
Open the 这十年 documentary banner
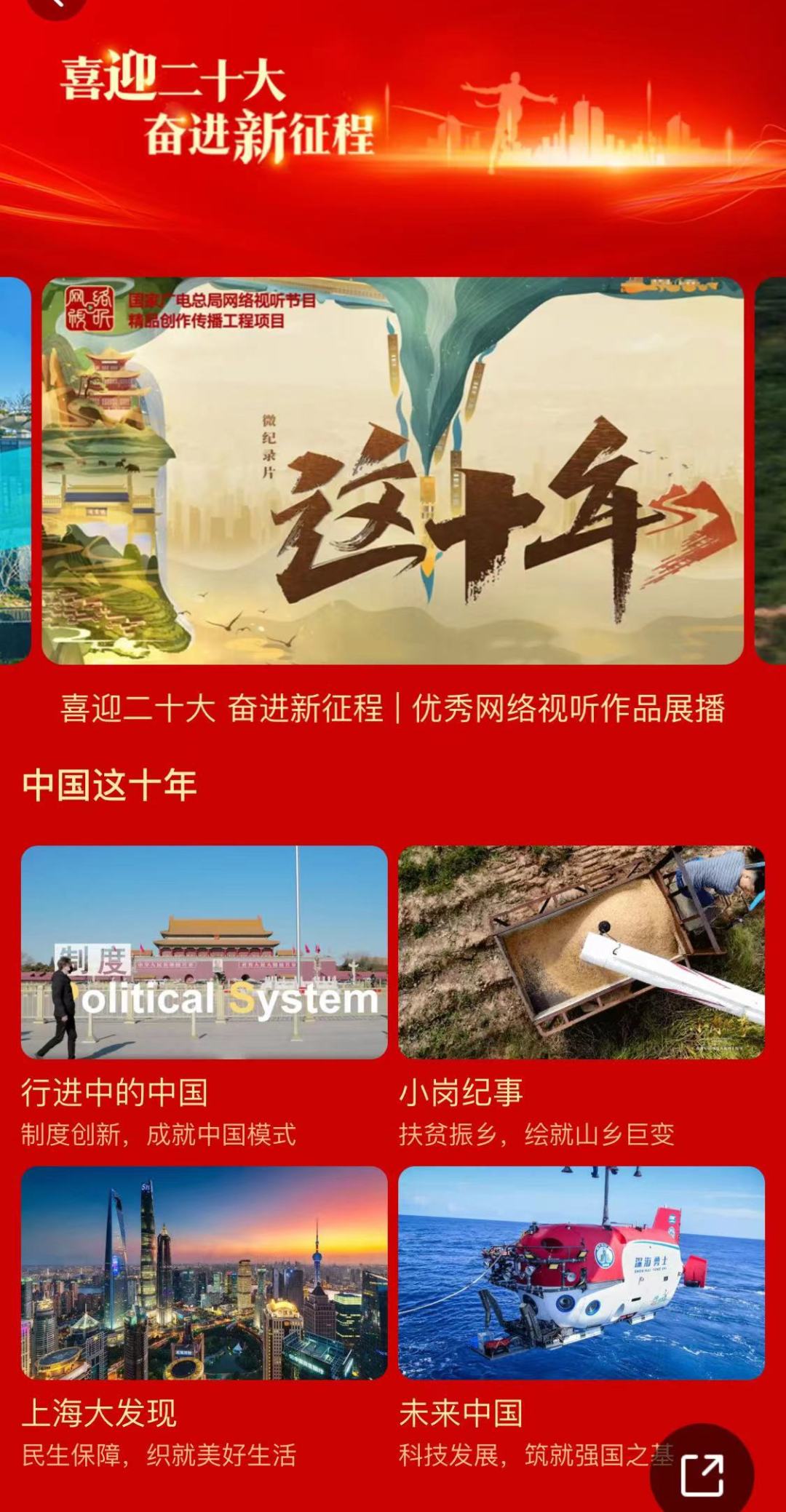(x=392, y=471)
